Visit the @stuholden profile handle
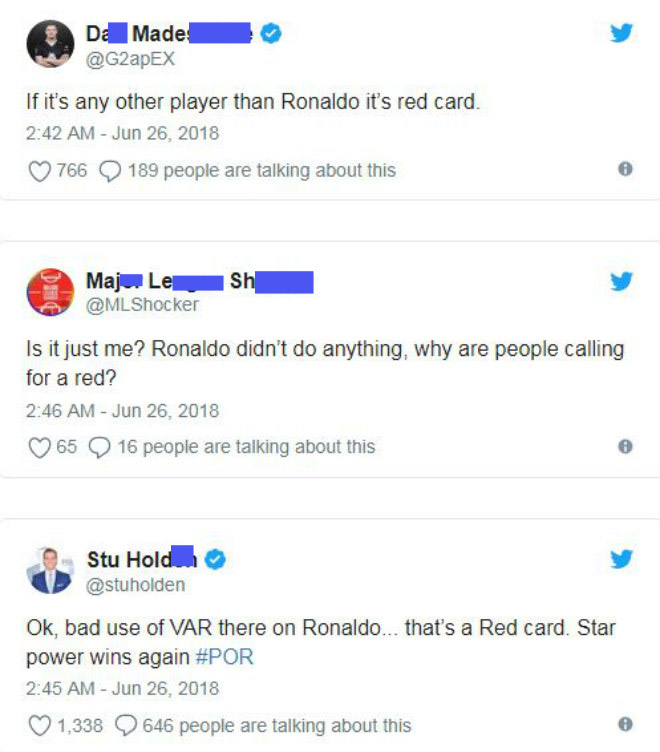660x752 pixels. [x=136, y=584]
